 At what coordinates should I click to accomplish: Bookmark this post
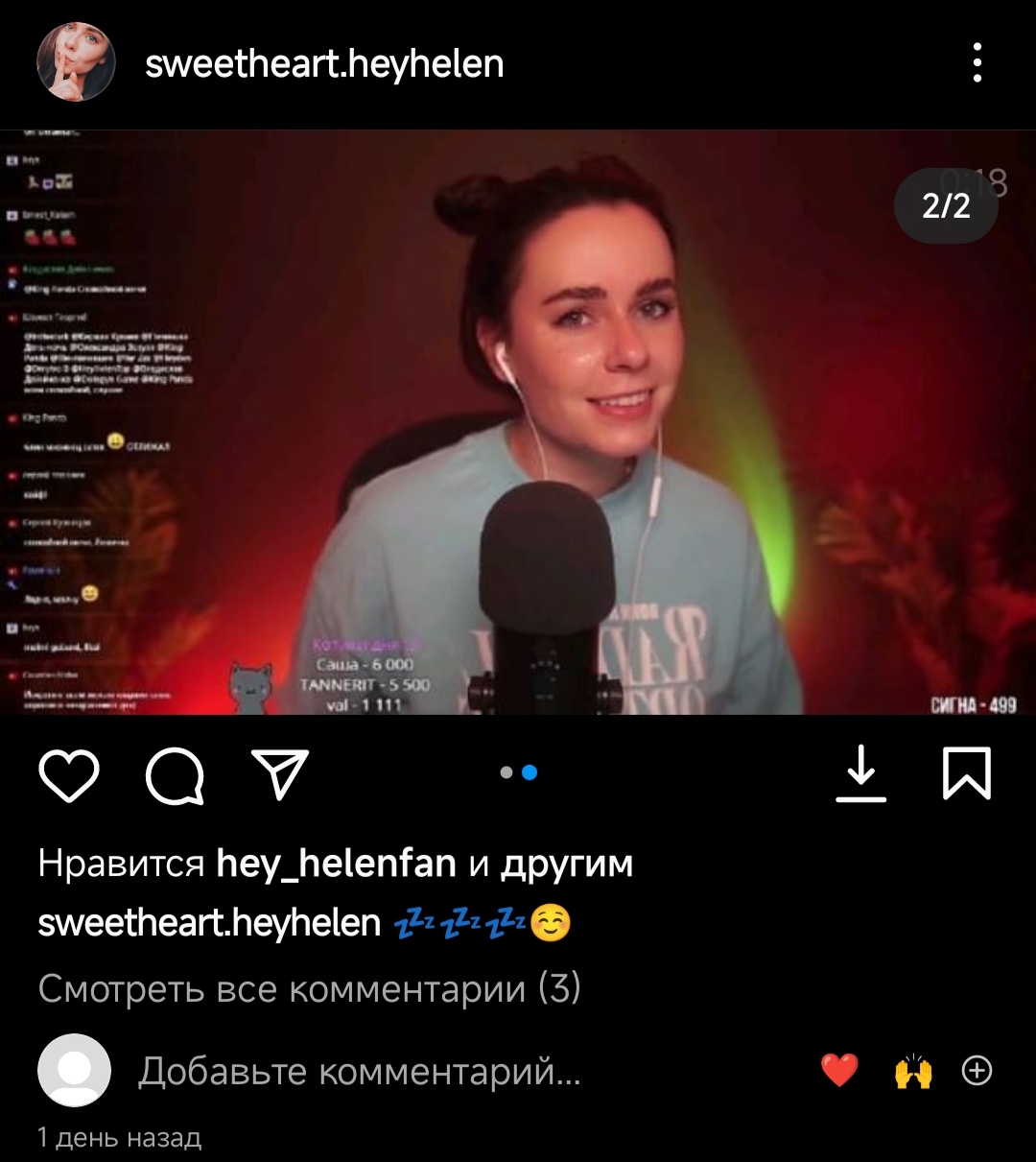[x=966, y=773]
